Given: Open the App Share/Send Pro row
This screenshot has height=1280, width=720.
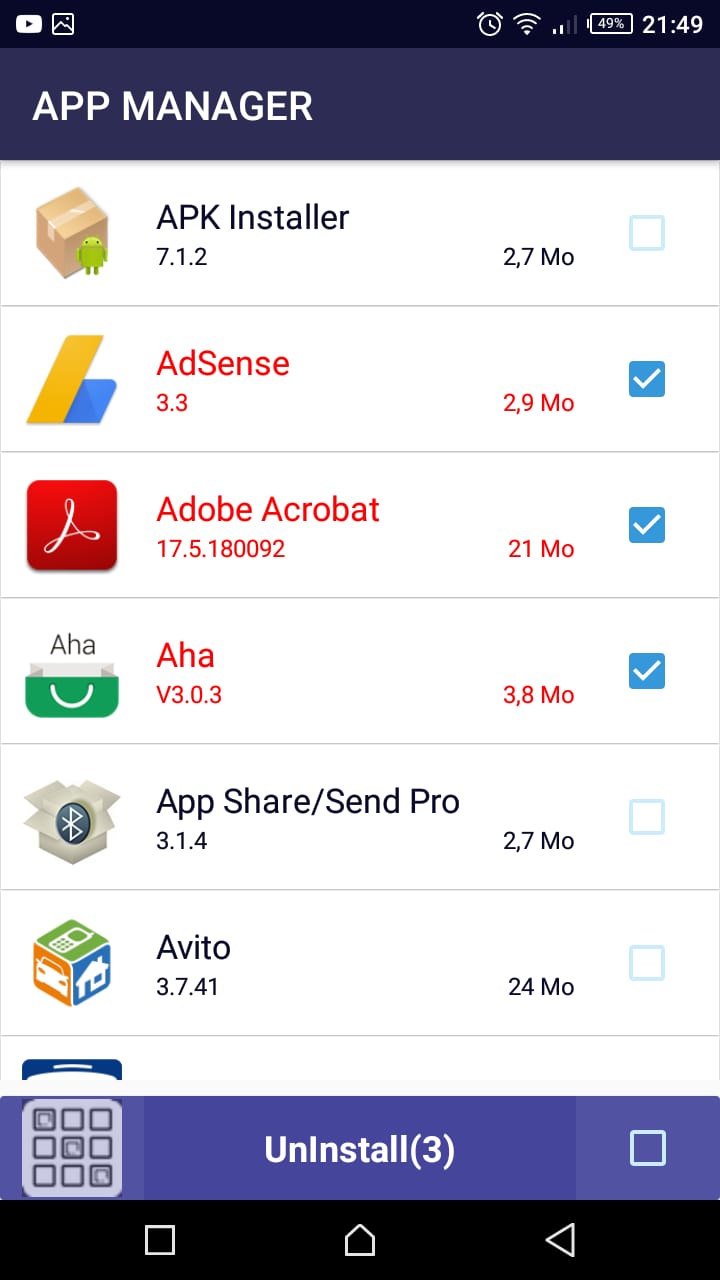Looking at the screenshot, I should tap(300, 818).
